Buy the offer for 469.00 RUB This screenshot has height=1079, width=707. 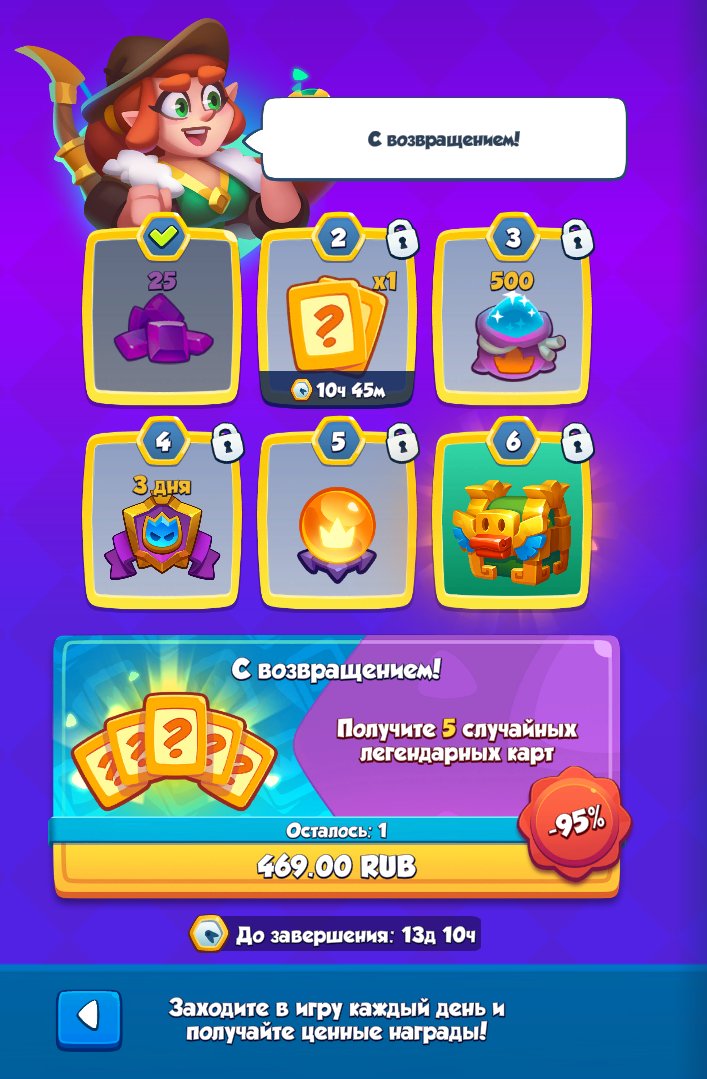pyautogui.click(x=337, y=867)
